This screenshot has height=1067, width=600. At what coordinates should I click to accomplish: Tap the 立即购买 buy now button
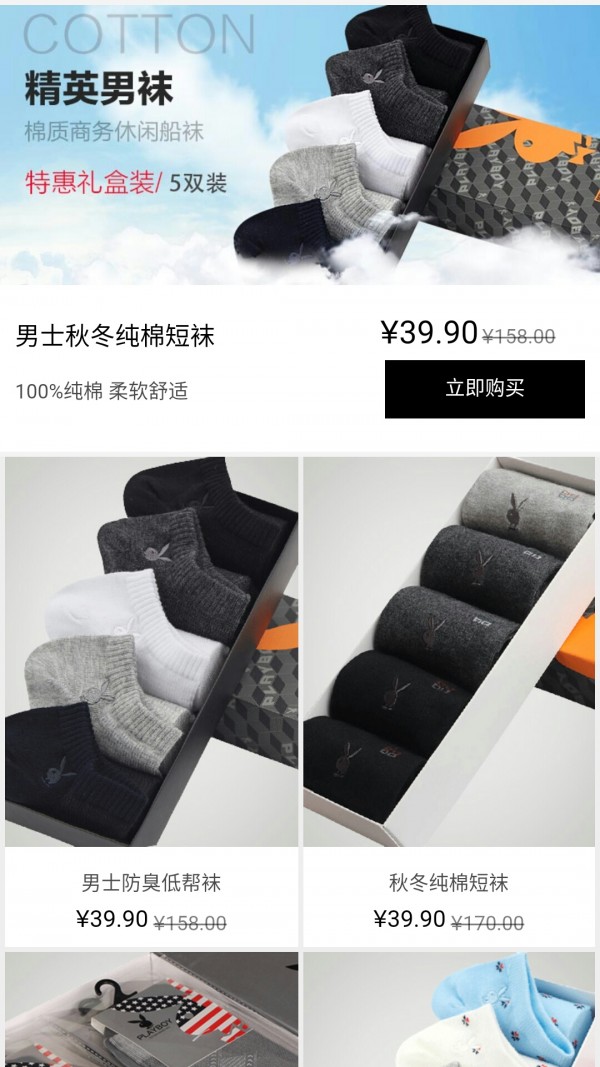pos(484,389)
